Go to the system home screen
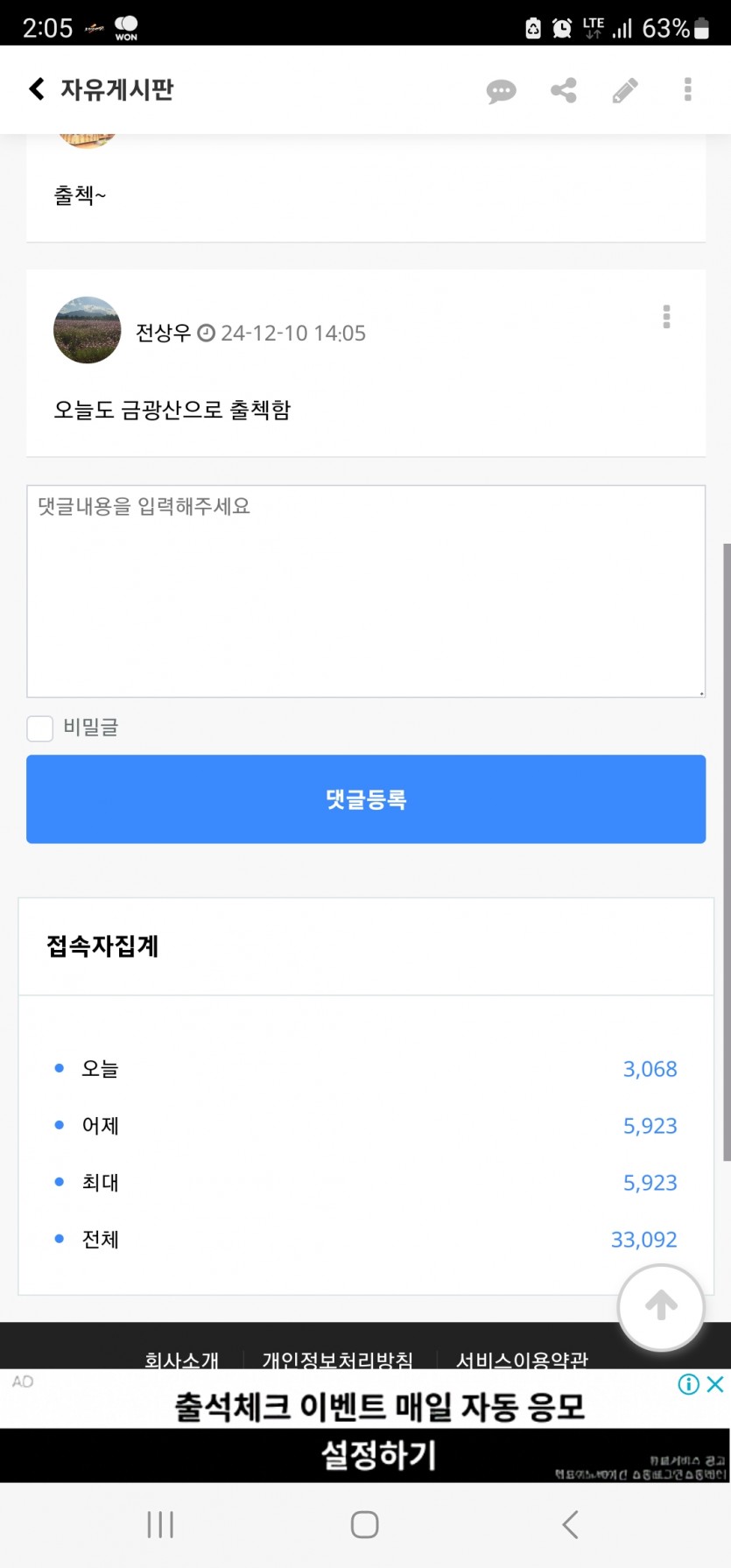This screenshot has width=731, height=1568. point(365,1524)
